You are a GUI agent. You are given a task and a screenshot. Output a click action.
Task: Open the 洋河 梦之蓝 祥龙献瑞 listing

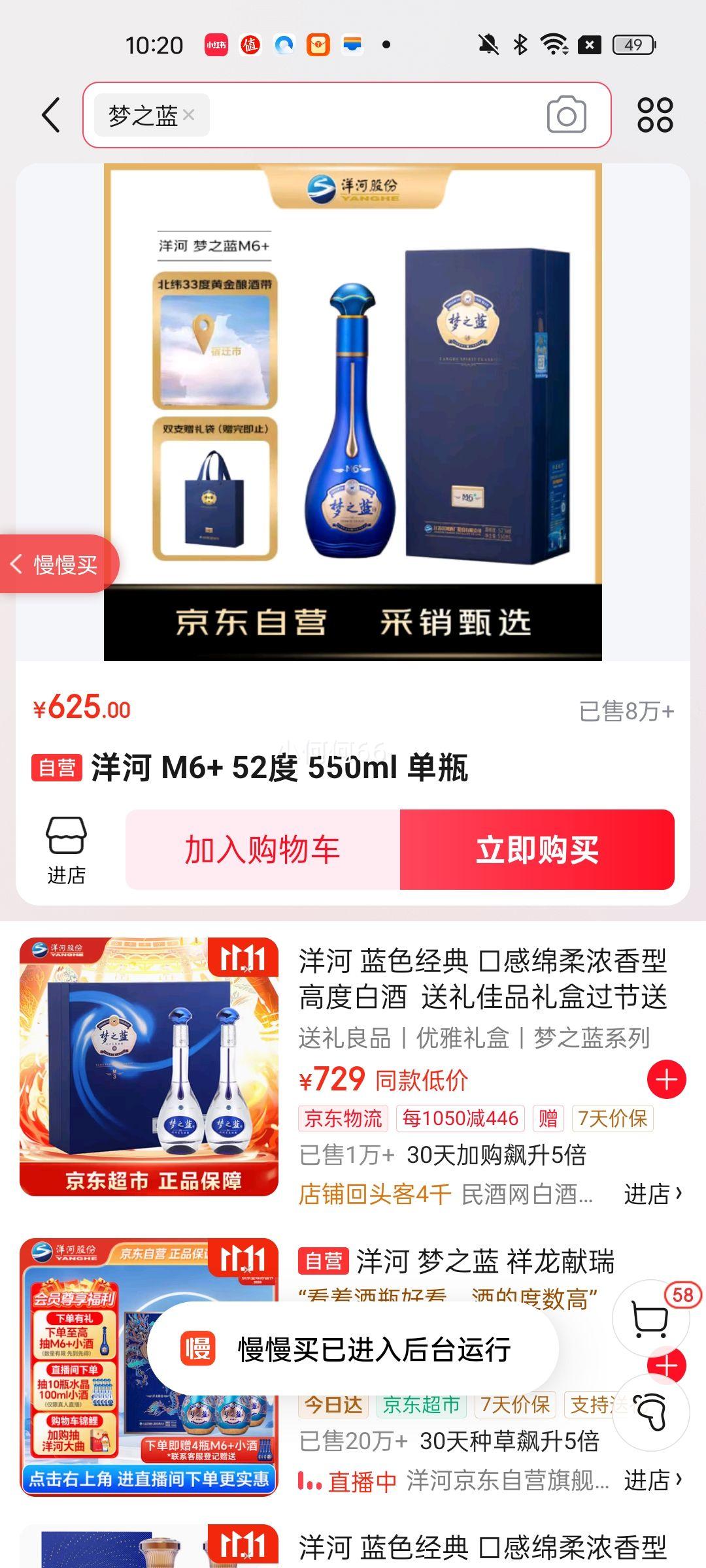point(485,1262)
